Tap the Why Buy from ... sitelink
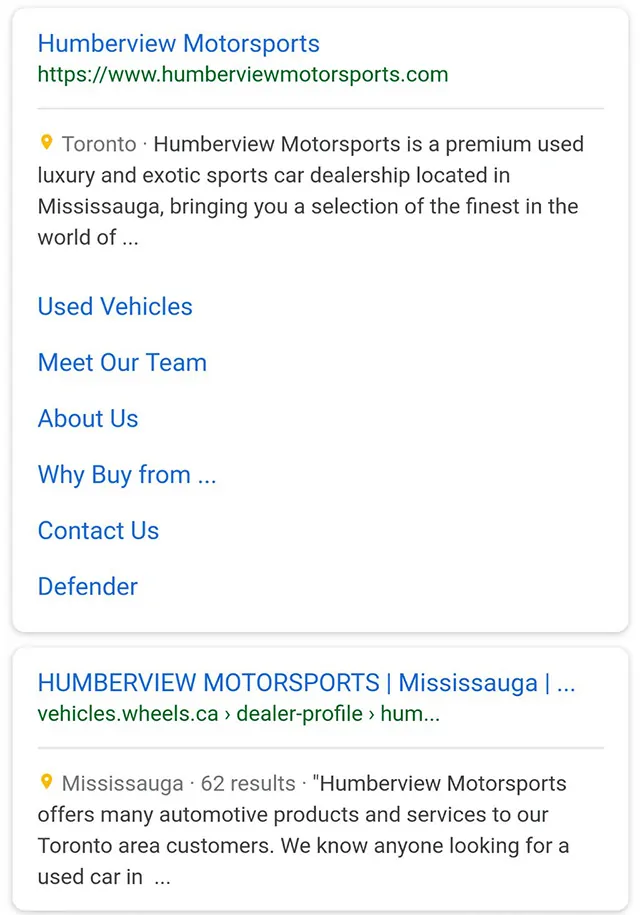 tap(127, 475)
